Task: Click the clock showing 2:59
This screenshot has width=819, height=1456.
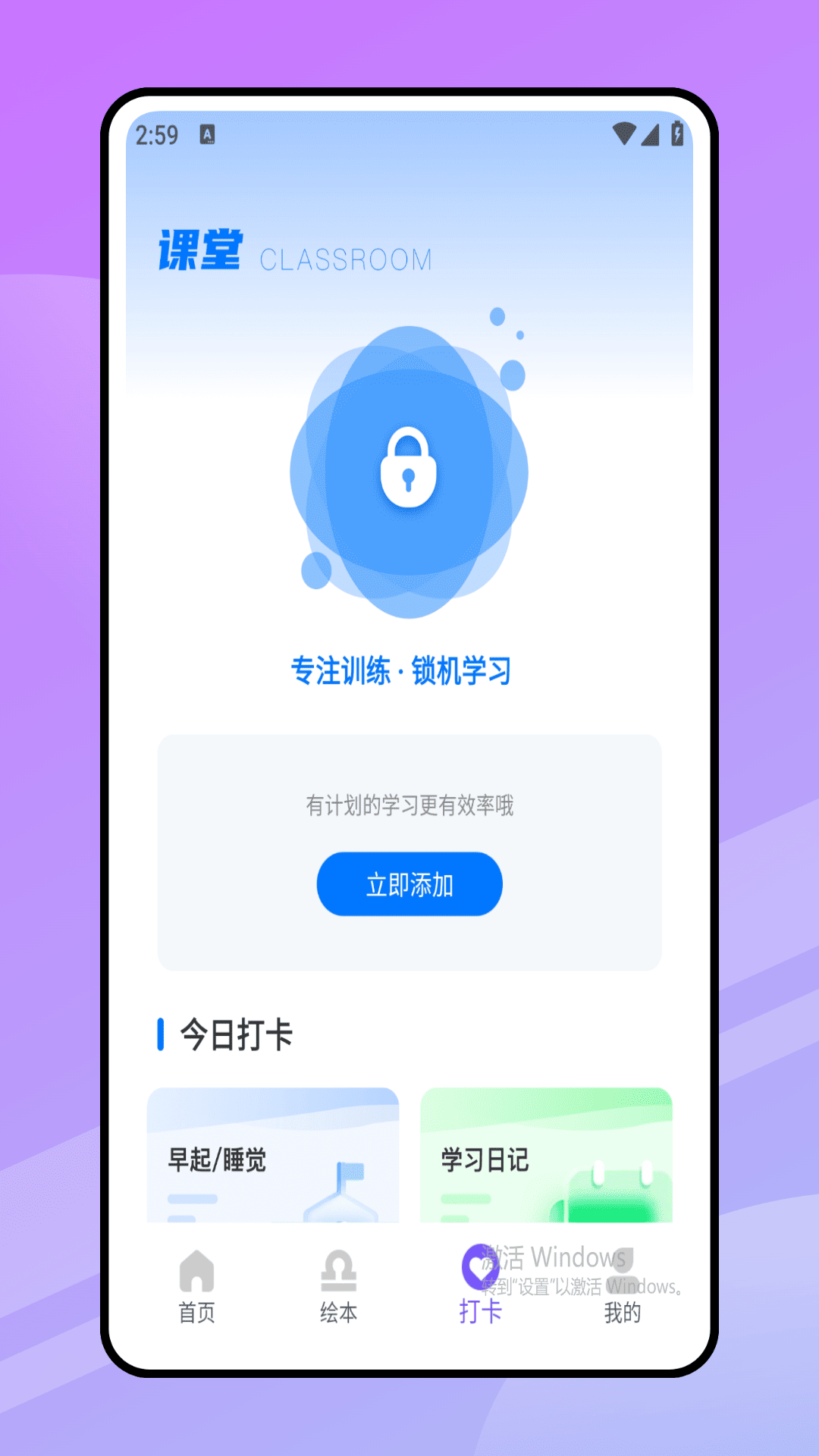Action: click(155, 134)
